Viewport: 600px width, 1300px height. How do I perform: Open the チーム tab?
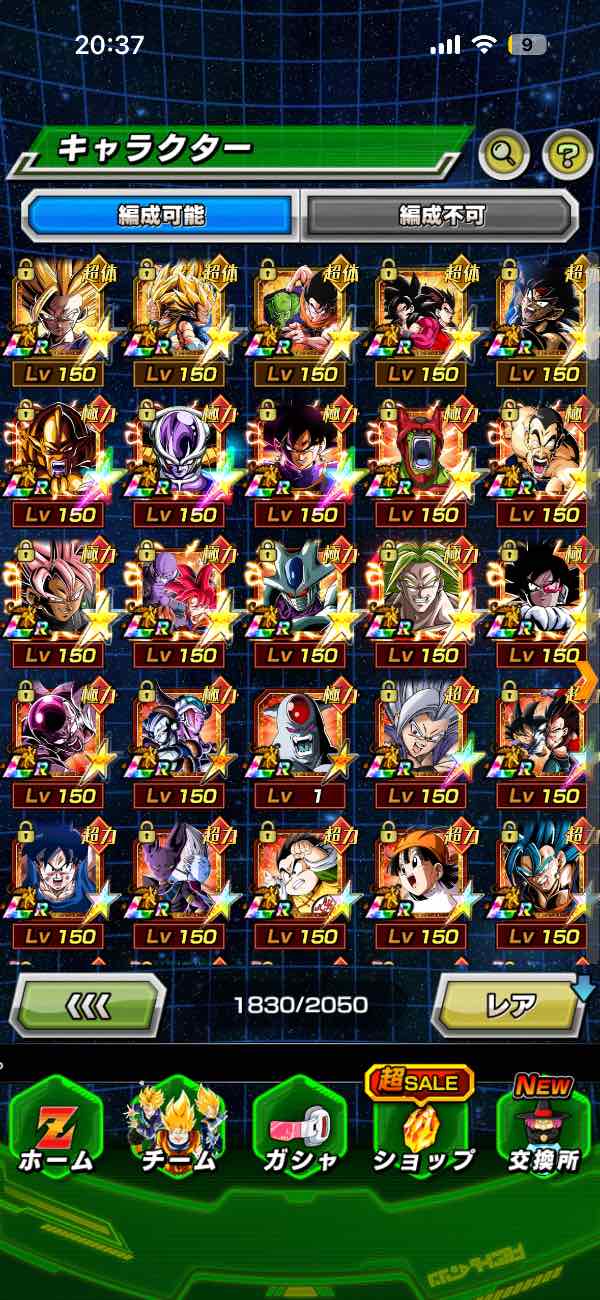coord(177,1129)
